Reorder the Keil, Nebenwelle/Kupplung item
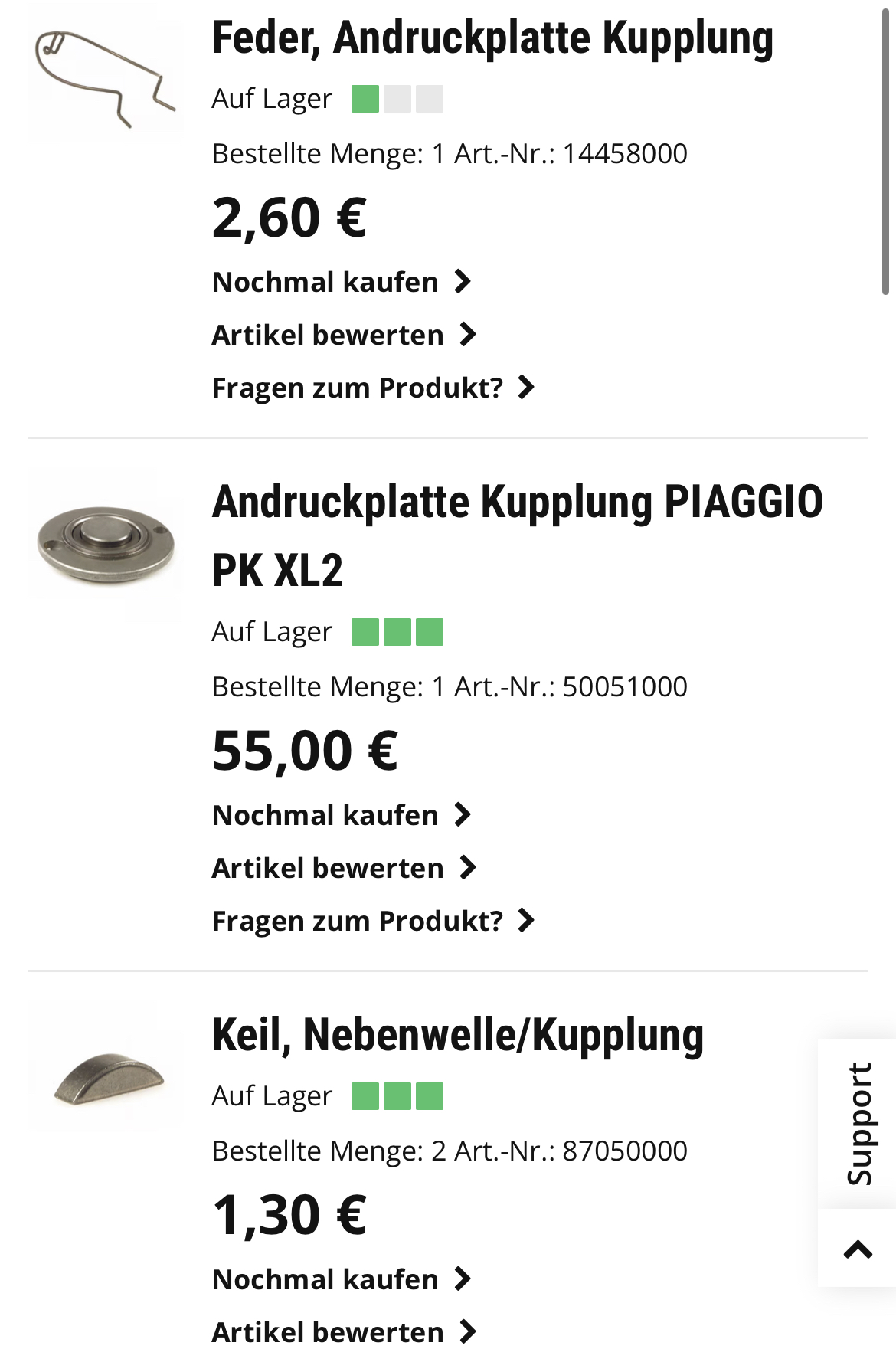The image size is (896, 1349). pyautogui.click(x=341, y=1279)
